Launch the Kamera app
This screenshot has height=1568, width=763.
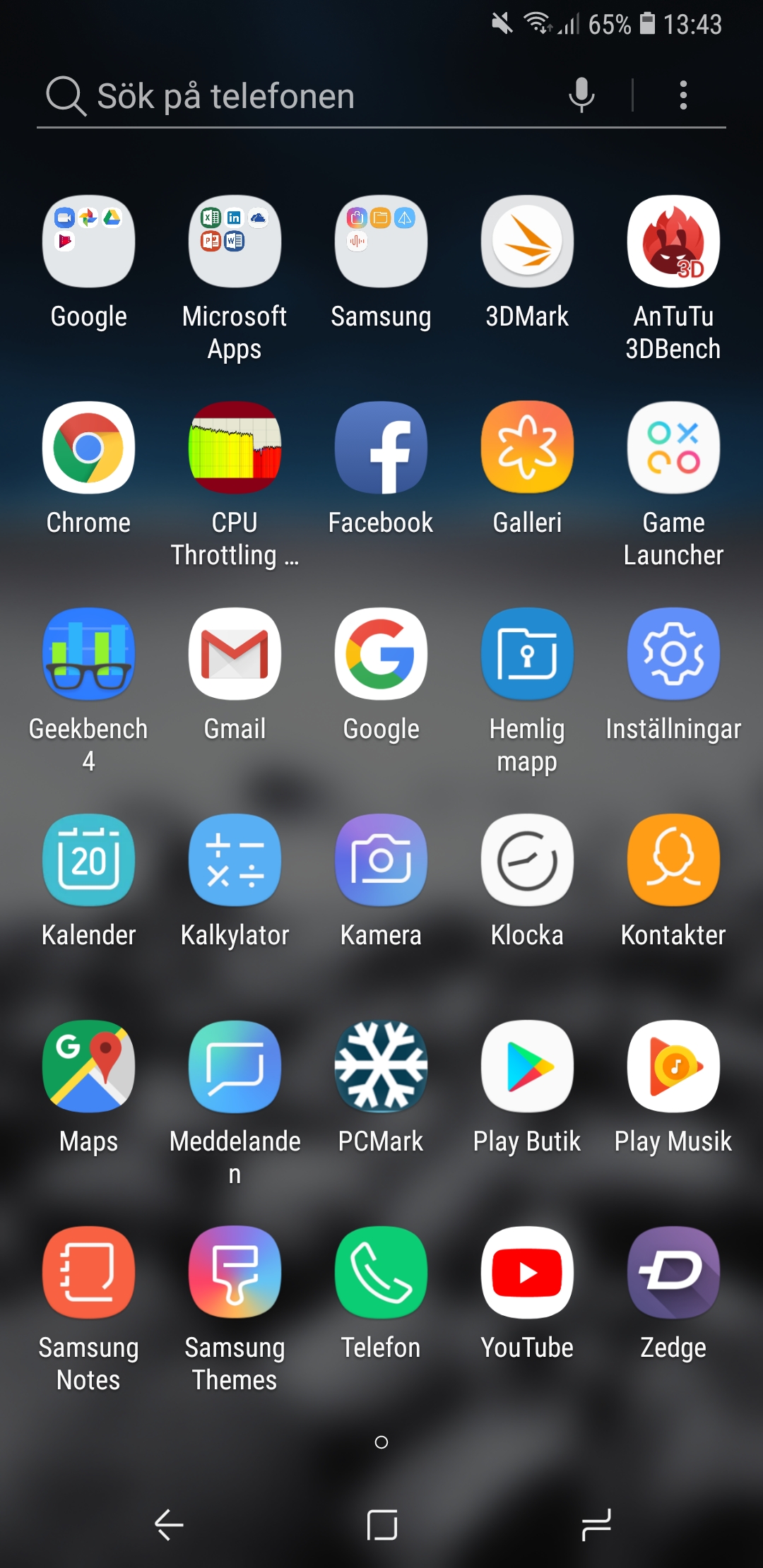pyautogui.click(x=381, y=860)
